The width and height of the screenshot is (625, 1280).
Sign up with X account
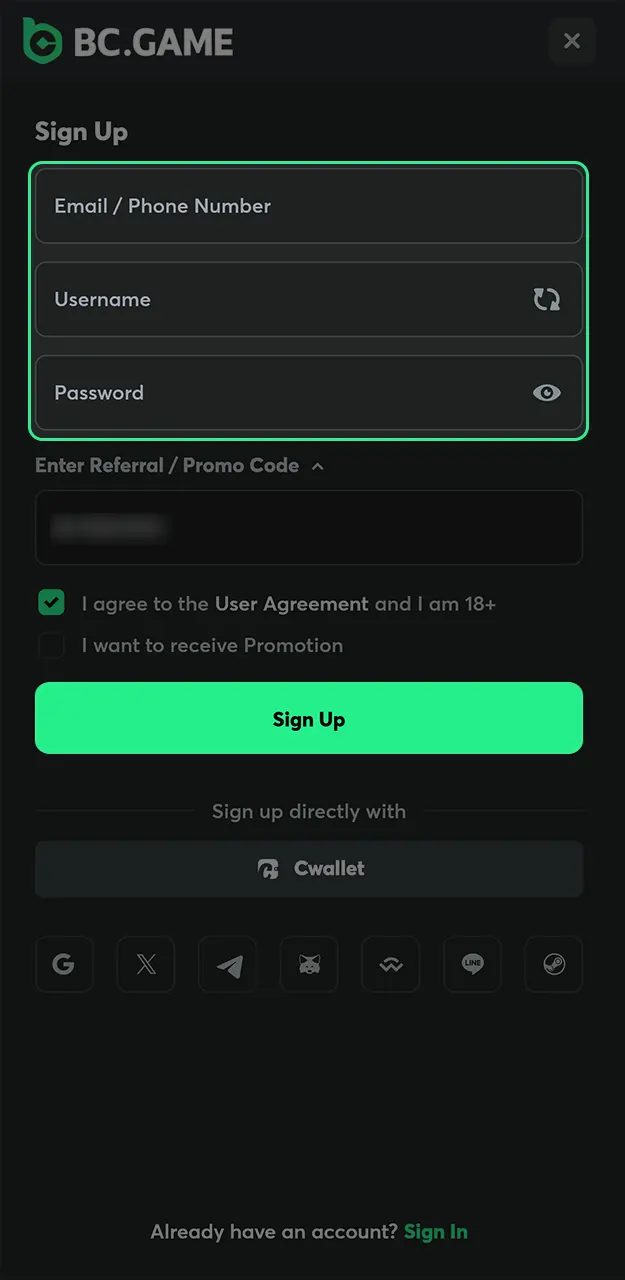[x=146, y=965]
